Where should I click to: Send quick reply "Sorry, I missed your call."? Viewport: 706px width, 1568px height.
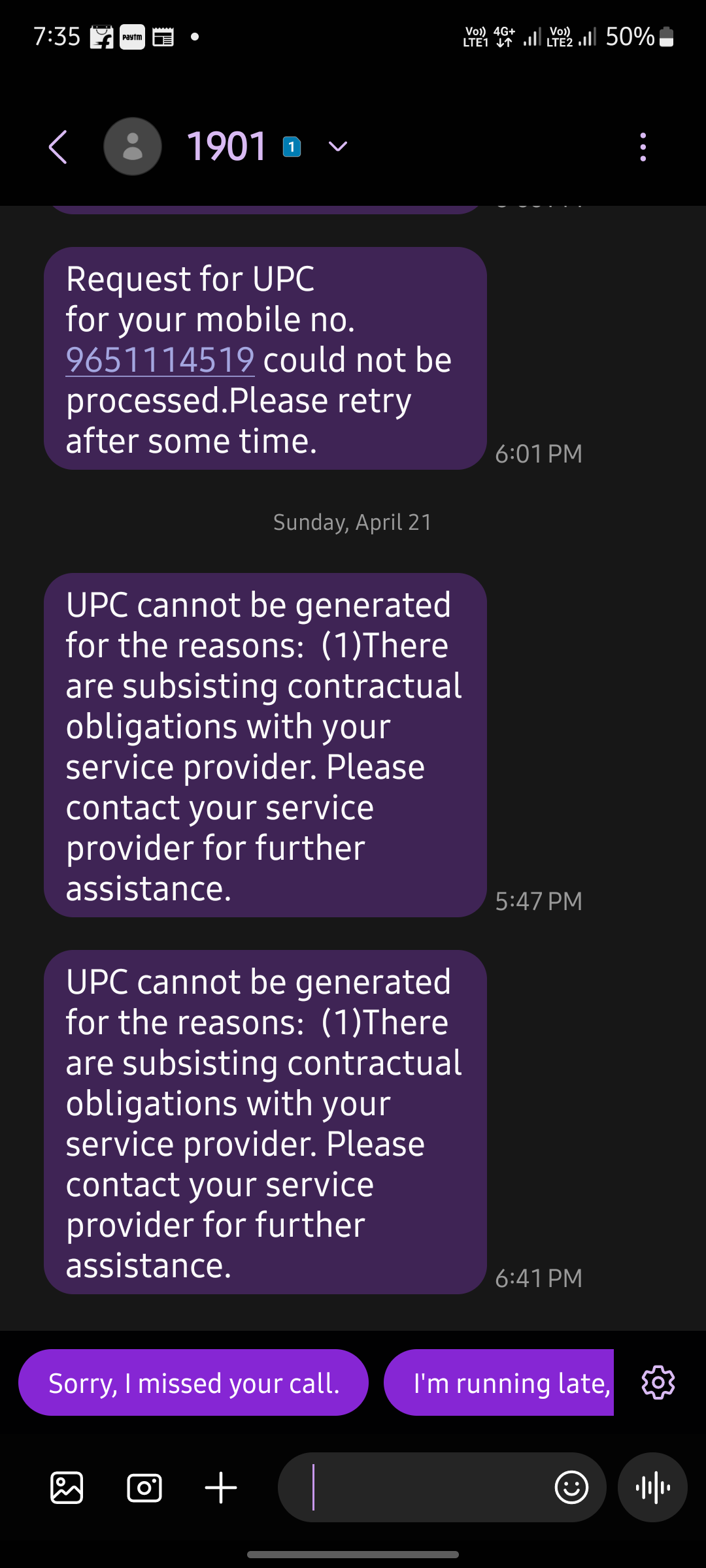click(193, 1382)
